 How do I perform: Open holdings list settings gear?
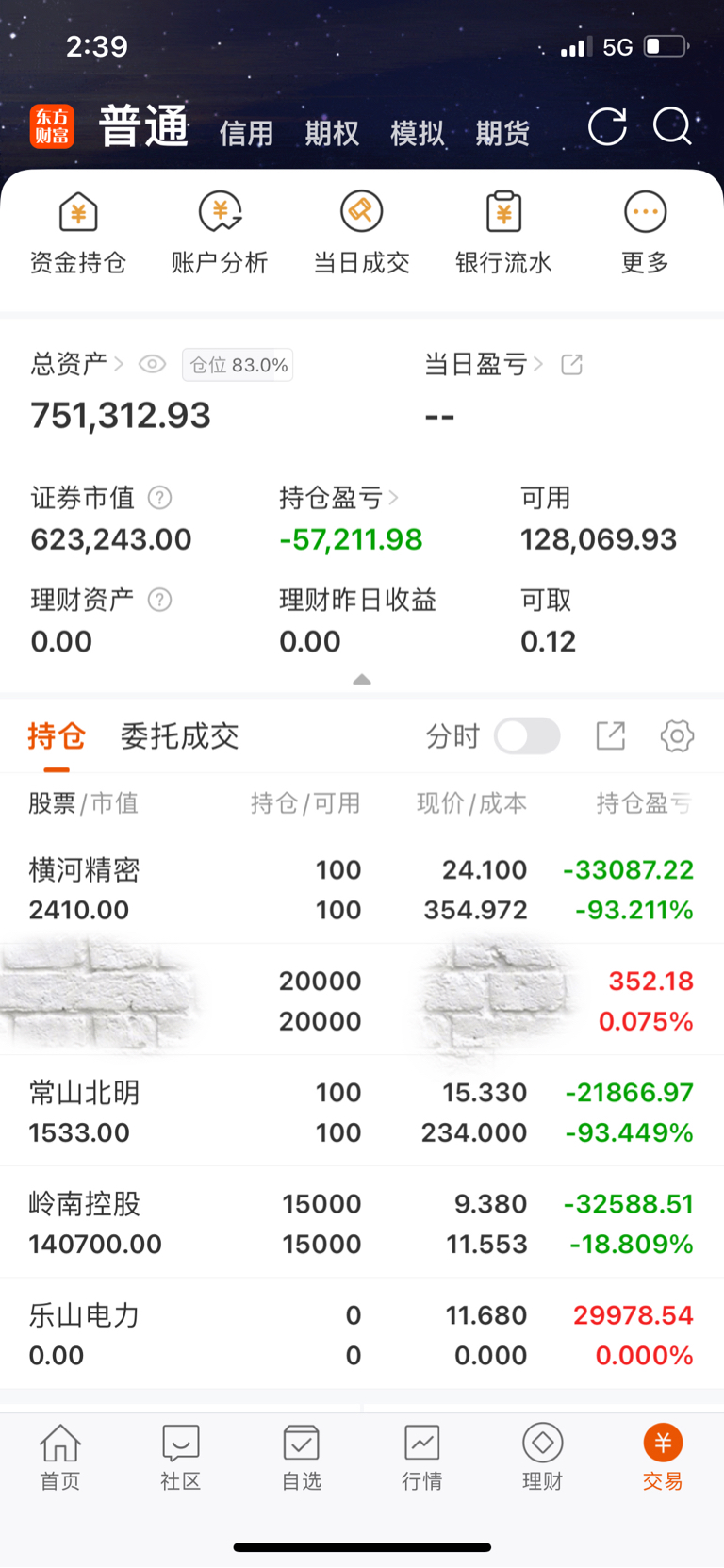(x=677, y=736)
